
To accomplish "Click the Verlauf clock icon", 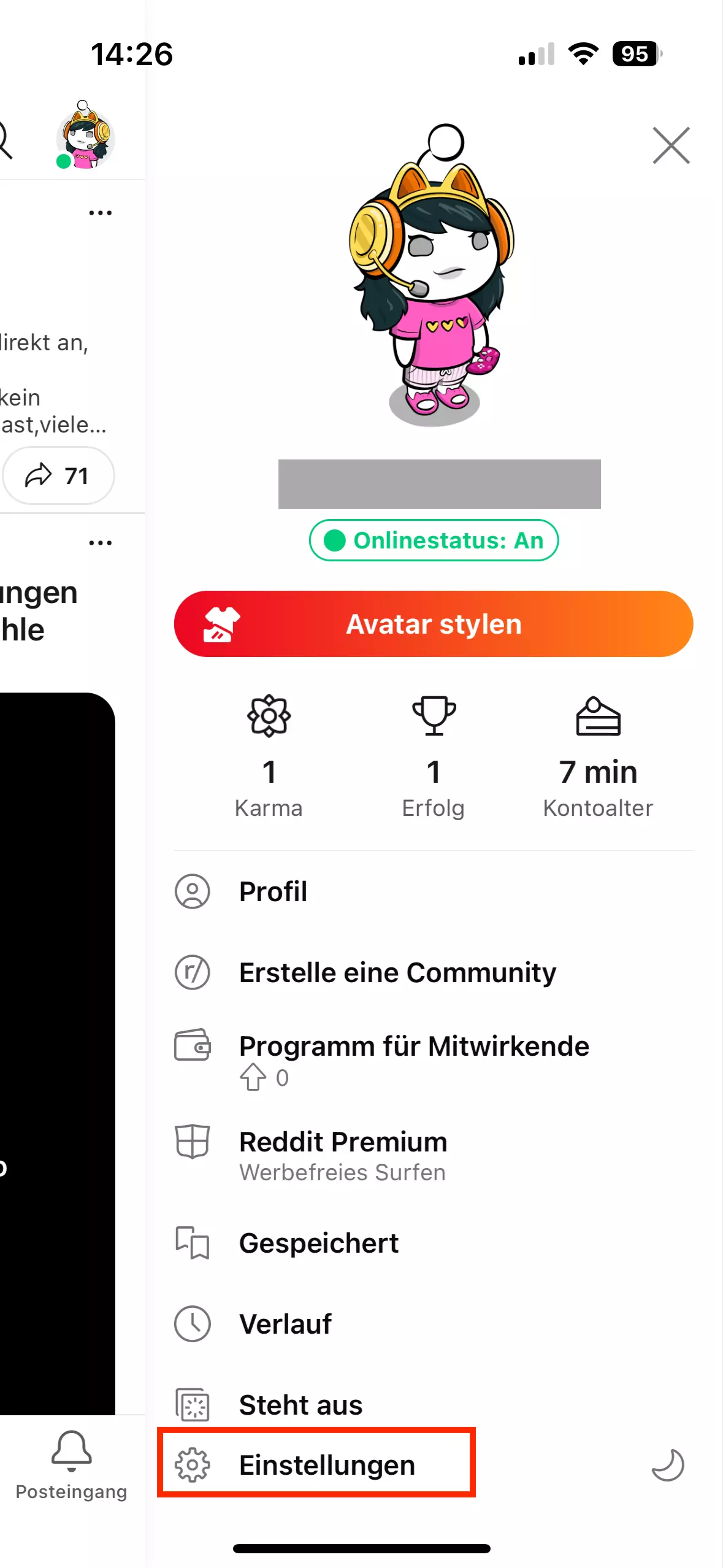I will pyautogui.click(x=193, y=1323).
